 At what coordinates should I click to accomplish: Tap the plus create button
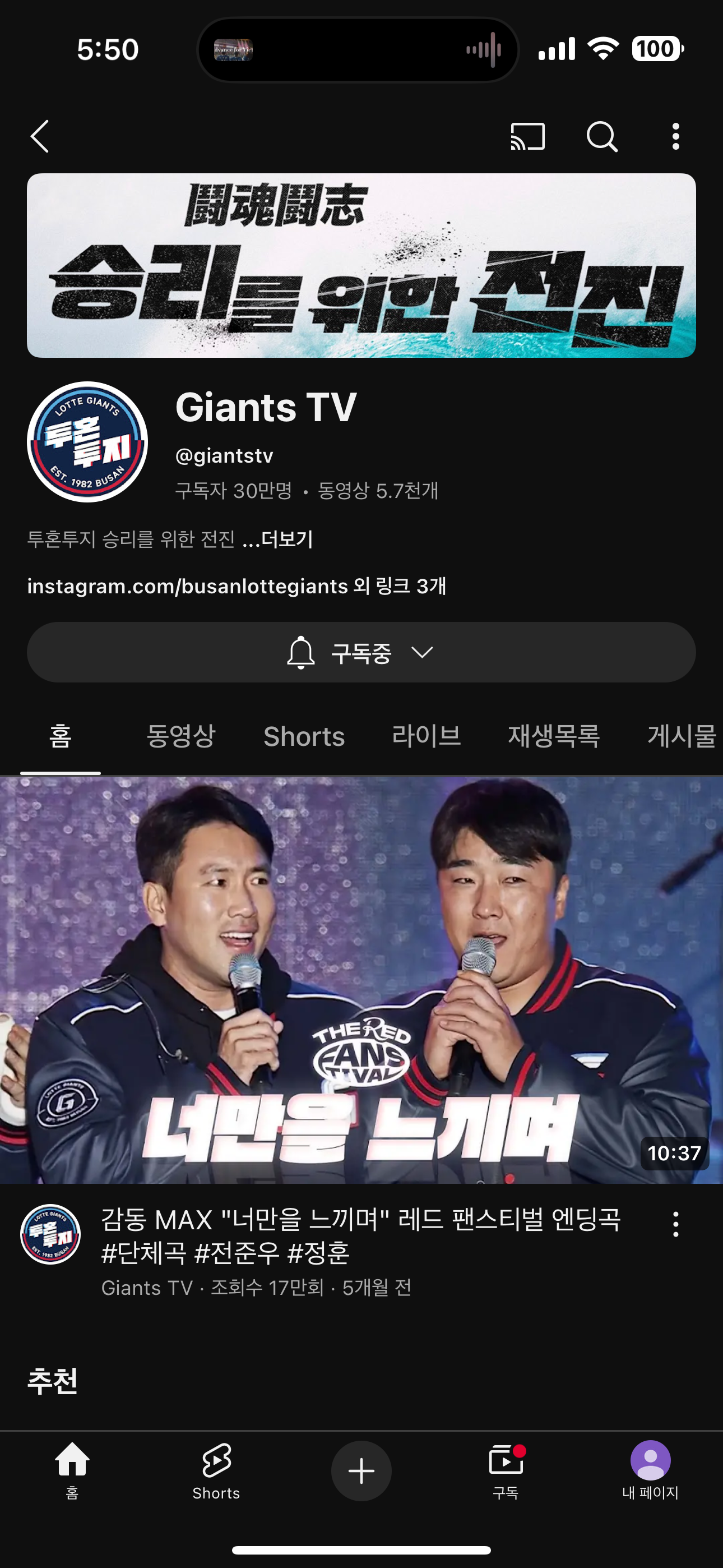[361, 1470]
